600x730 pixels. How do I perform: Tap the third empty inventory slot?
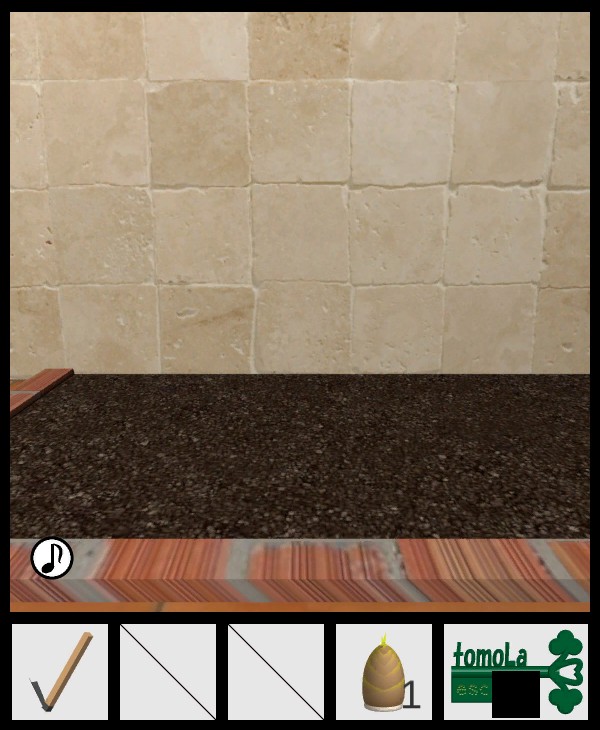click(276, 672)
